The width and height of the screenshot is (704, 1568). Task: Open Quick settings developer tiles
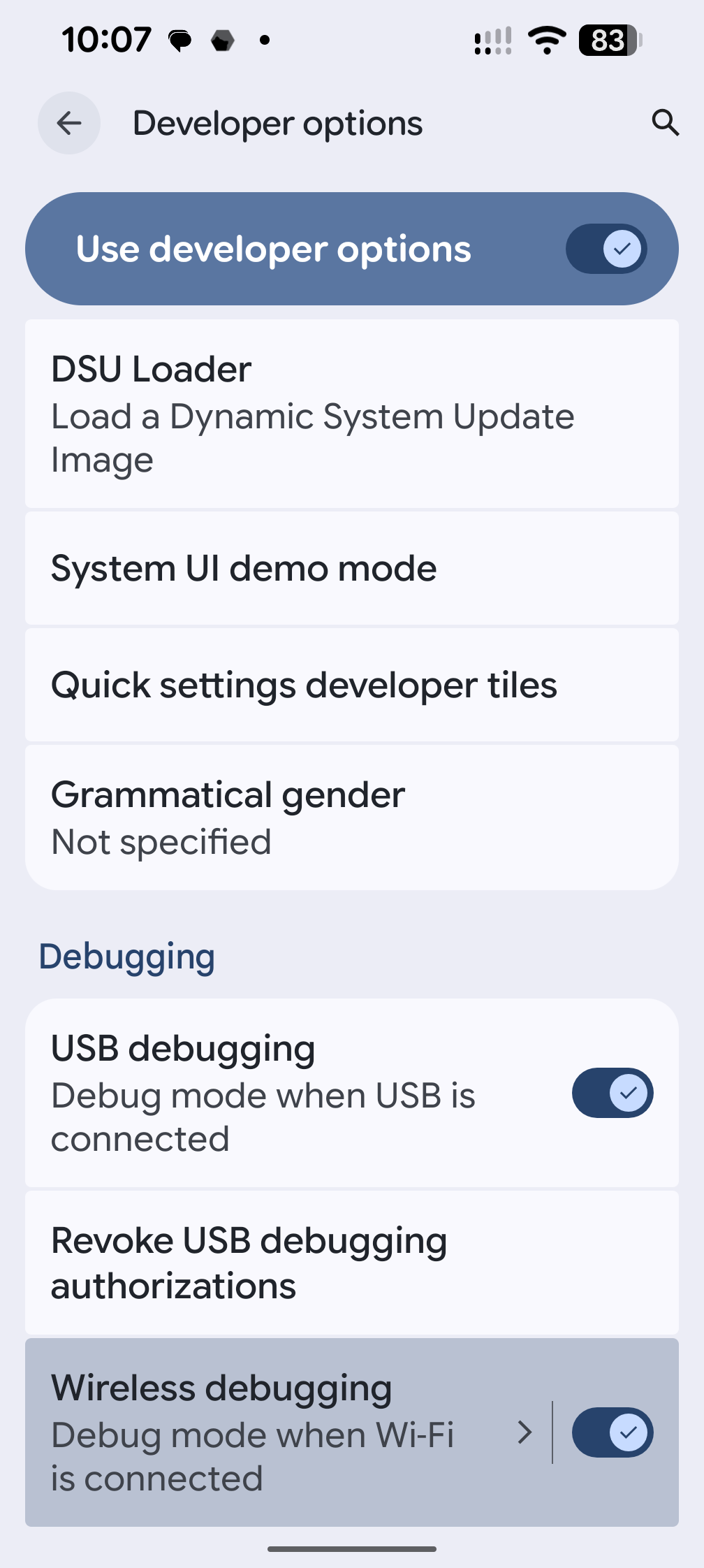(x=351, y=685)
